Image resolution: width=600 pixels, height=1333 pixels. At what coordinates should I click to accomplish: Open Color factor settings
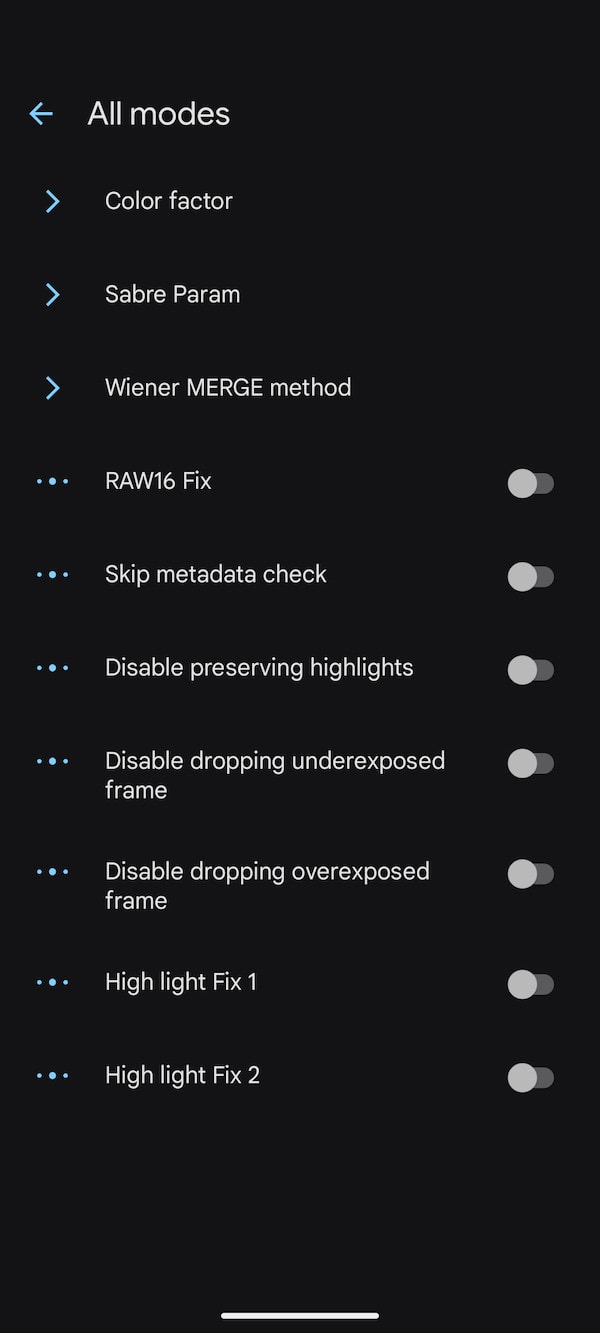tap(169, 201)
